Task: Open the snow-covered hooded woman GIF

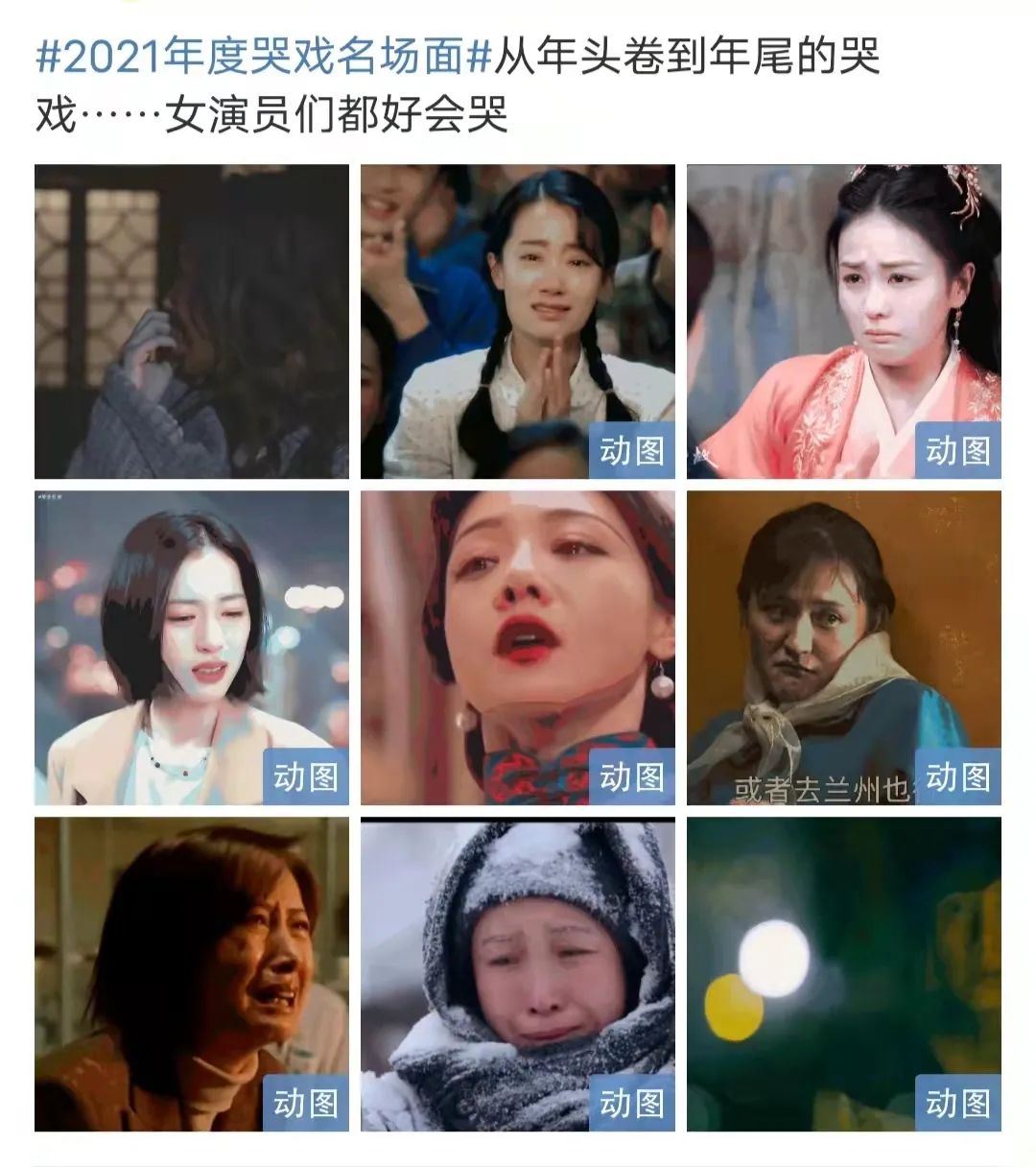Action: coord(518,974)
